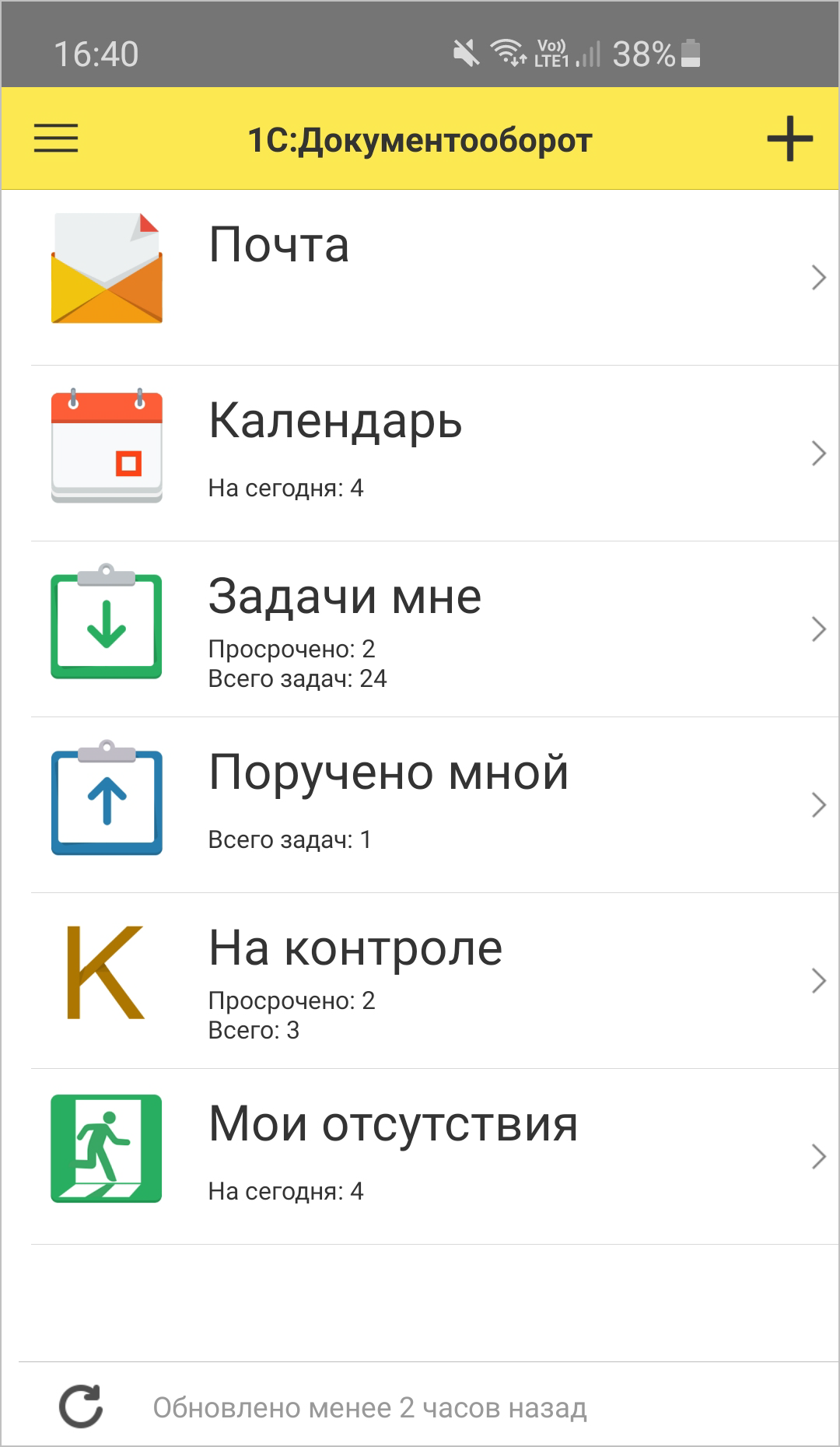The width and height of the screenshot is (840, 1447).
Task: View items На контроле
Action: pyautogui.click(x=420, y=980)
